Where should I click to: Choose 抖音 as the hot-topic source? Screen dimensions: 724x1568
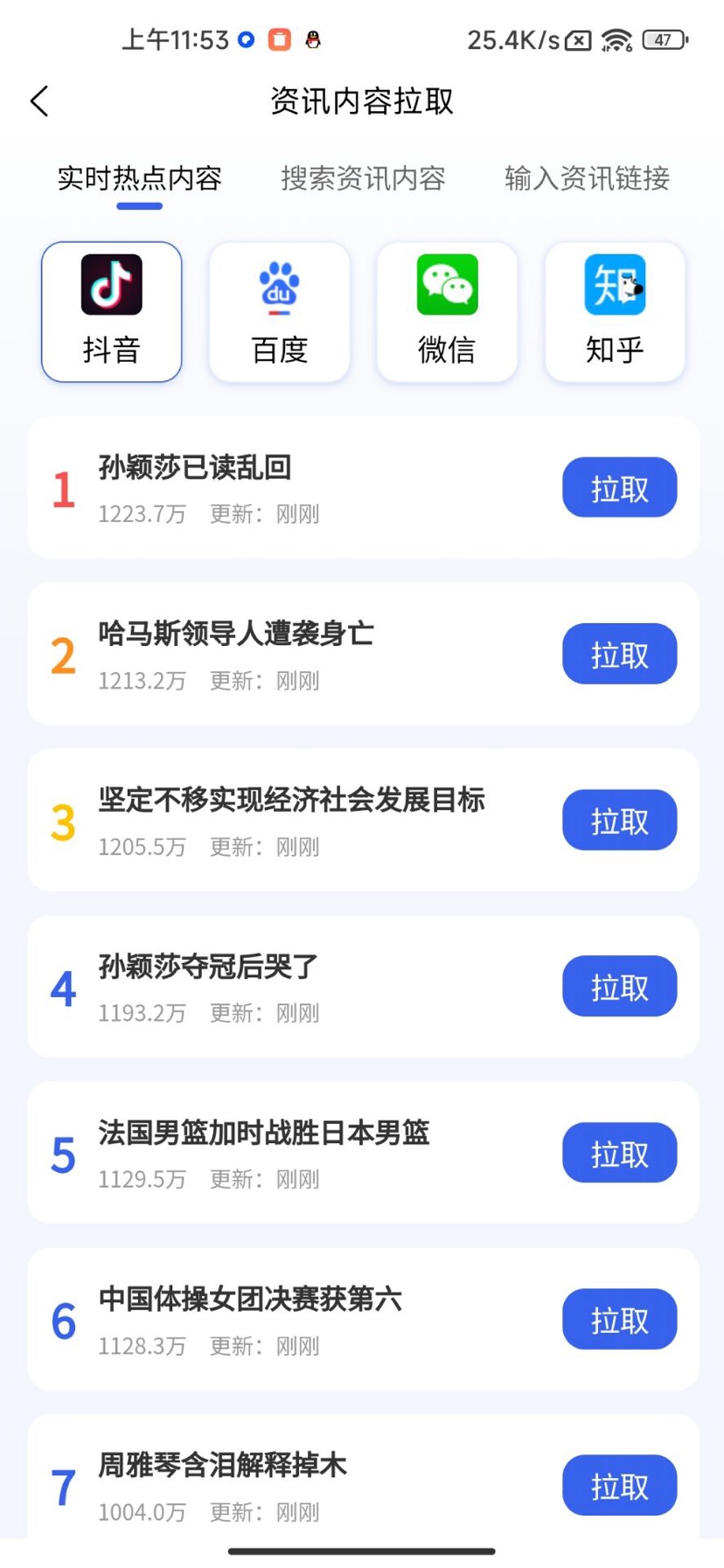pyautogui.click(x=112, y=312)
